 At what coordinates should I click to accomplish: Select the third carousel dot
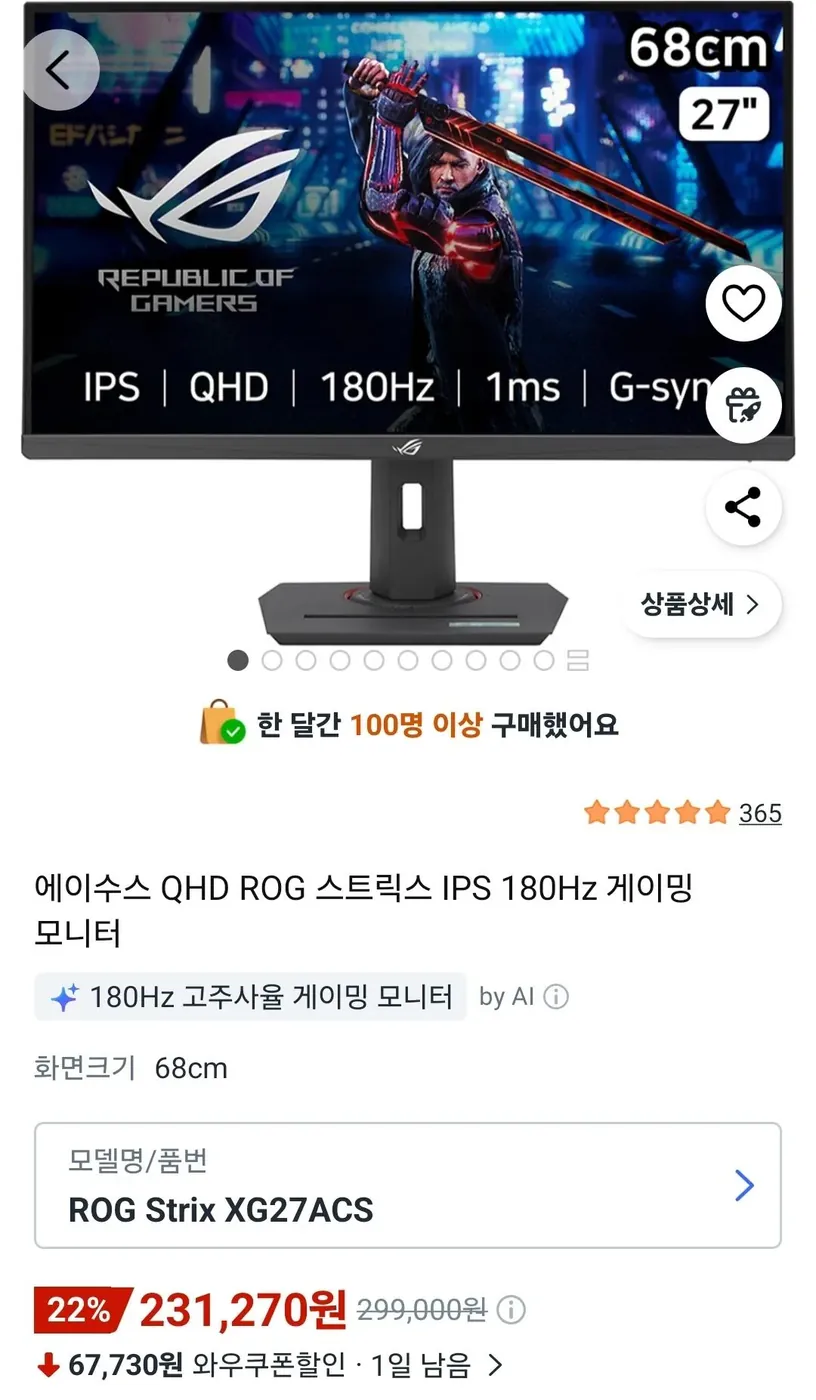pyautogui.click(x=306, y=660)
